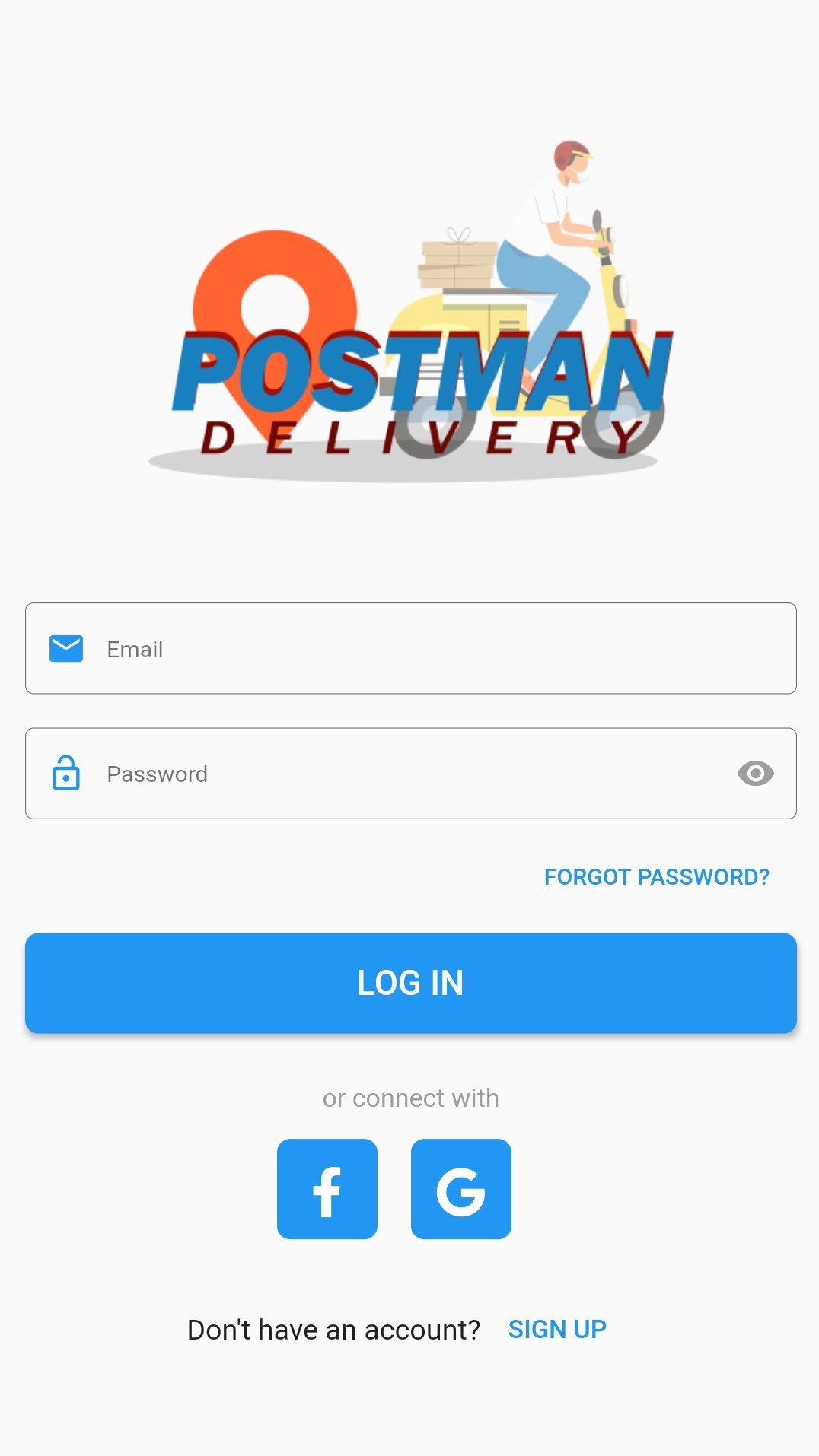Select the Facebook square button
819x1456 pixels.
pyautogui.click(x=327, y=1190)
